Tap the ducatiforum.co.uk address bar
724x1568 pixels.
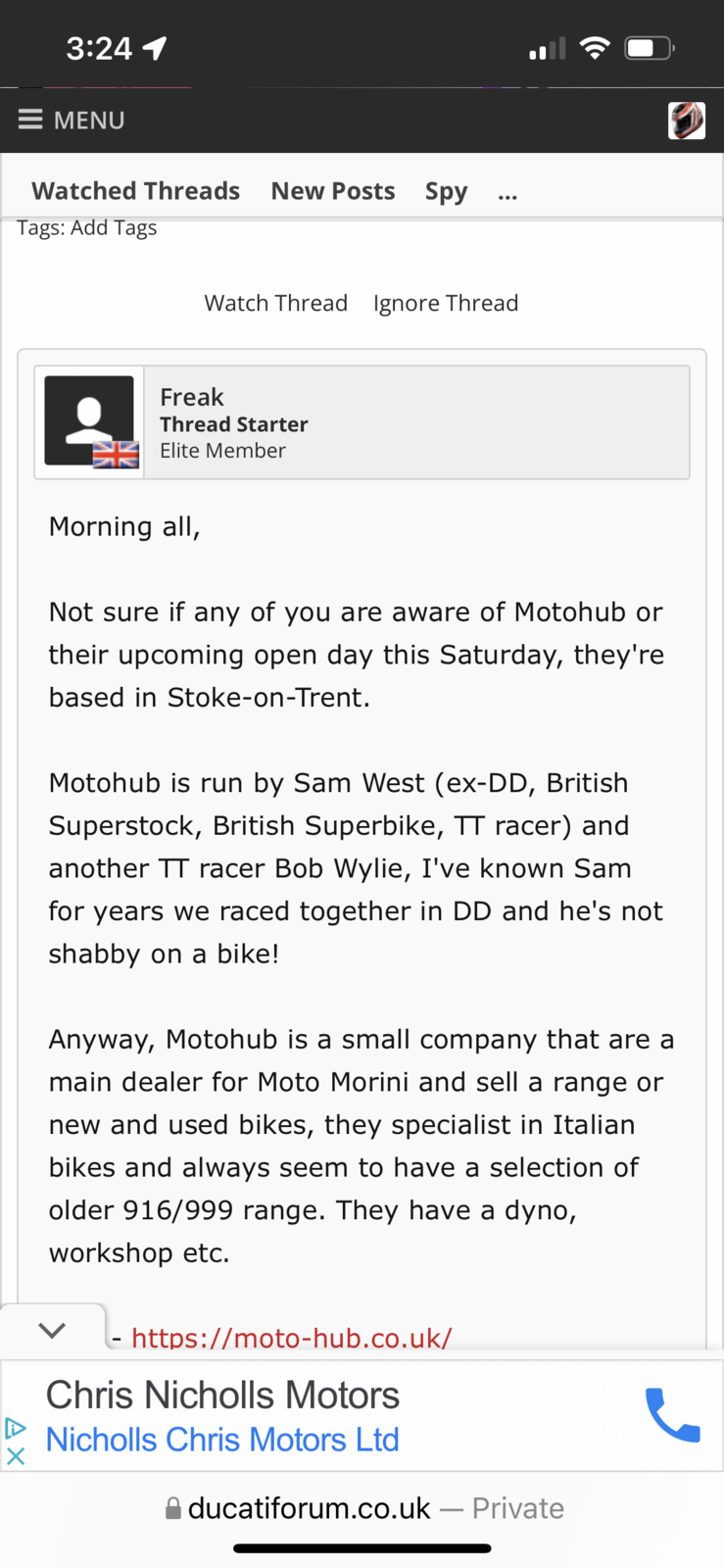tap(362, 1508)
